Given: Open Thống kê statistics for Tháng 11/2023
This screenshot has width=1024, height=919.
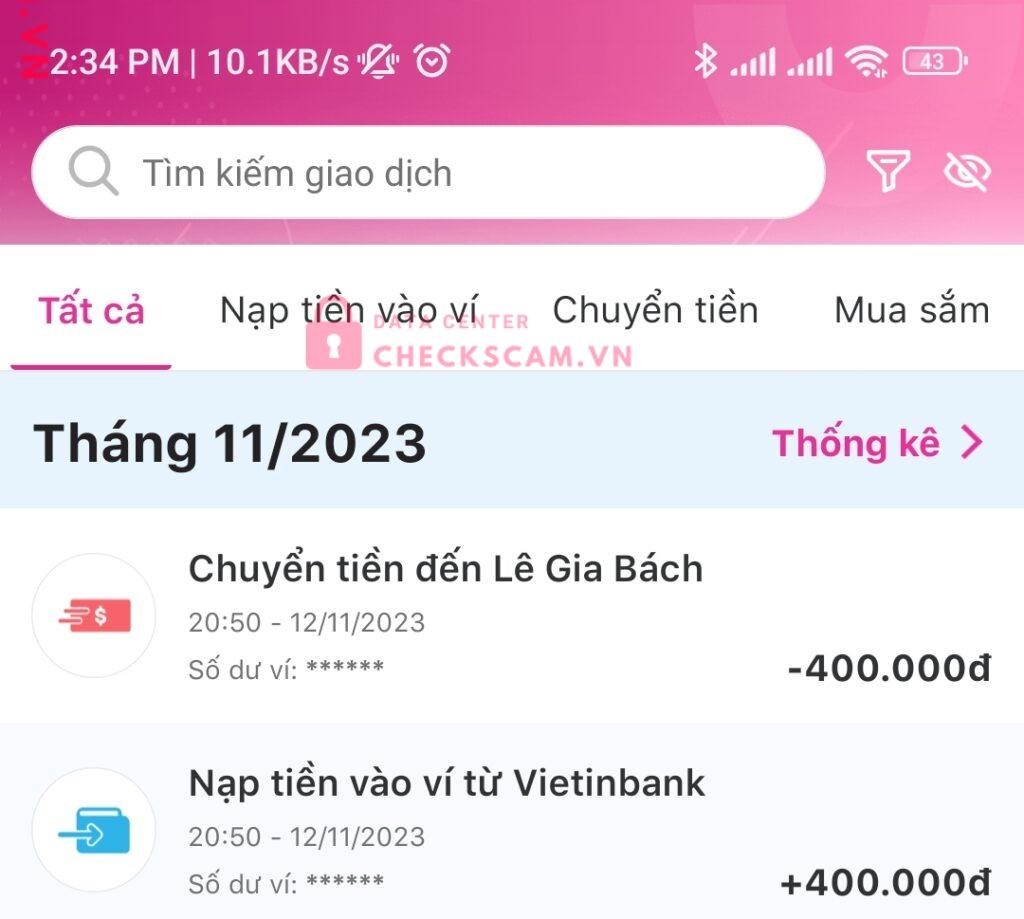Looking at the screenshot, I should pyautogui.click(x=878, y=443).
